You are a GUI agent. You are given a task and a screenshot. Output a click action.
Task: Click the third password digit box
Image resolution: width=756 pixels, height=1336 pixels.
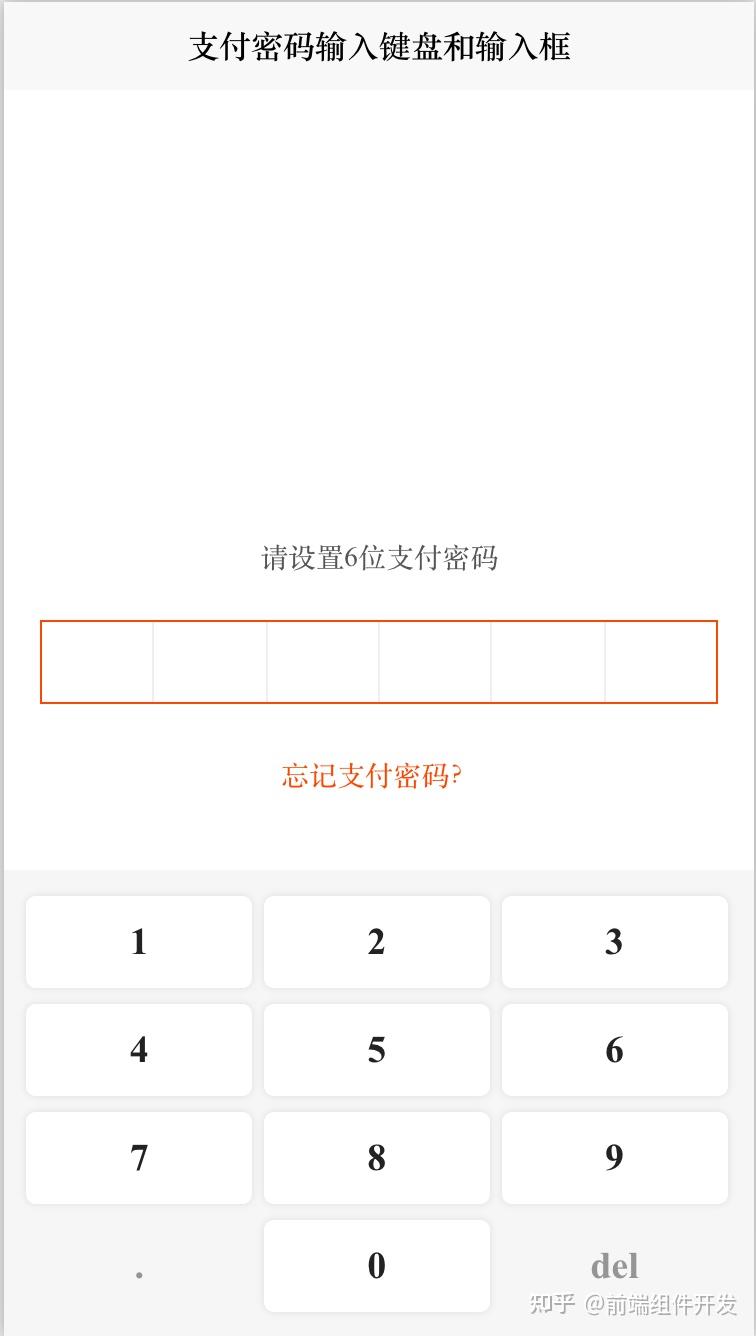coord(322,662)
